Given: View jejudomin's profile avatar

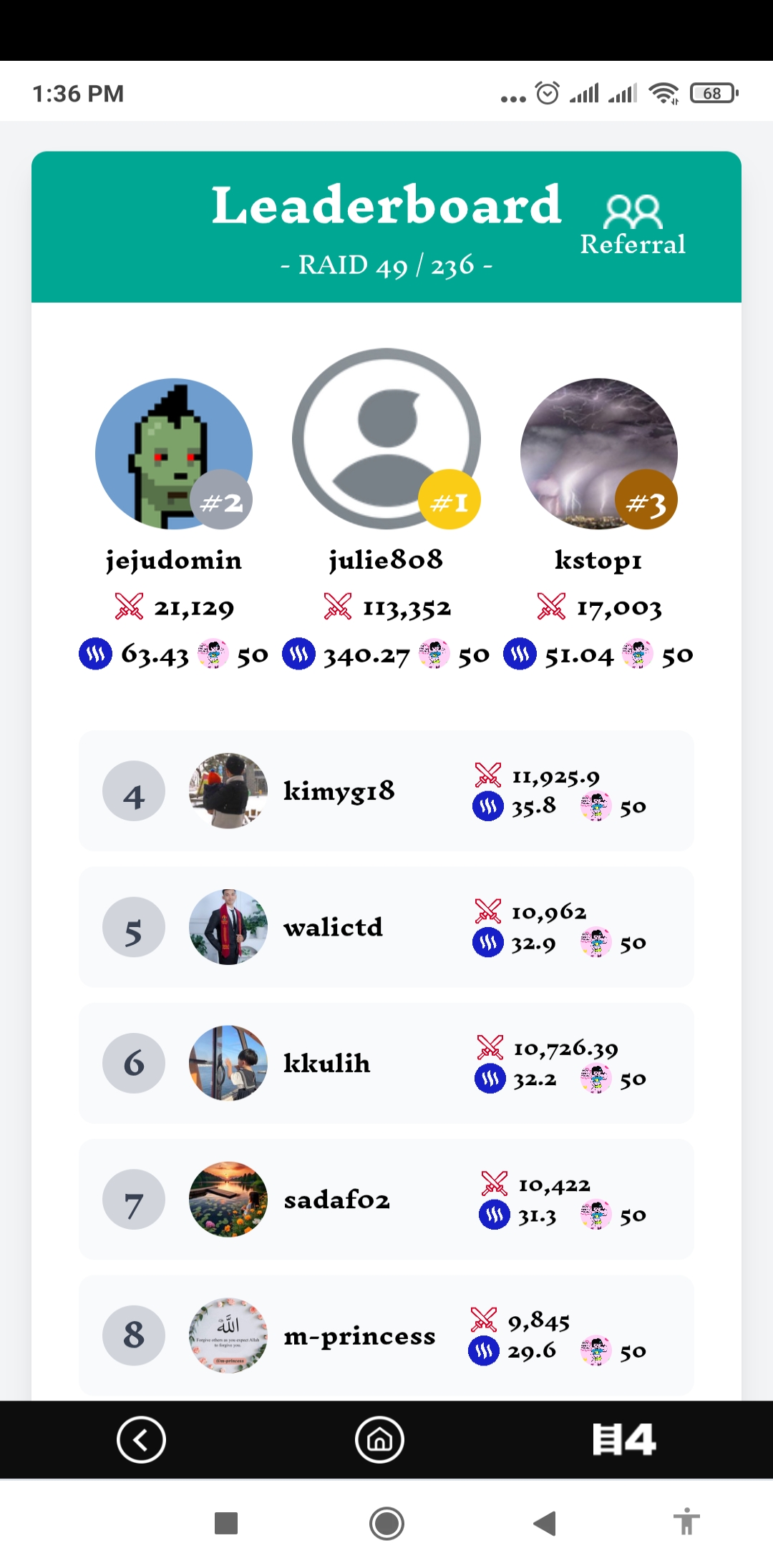Looking at the screenshot, I should point(174,454).
